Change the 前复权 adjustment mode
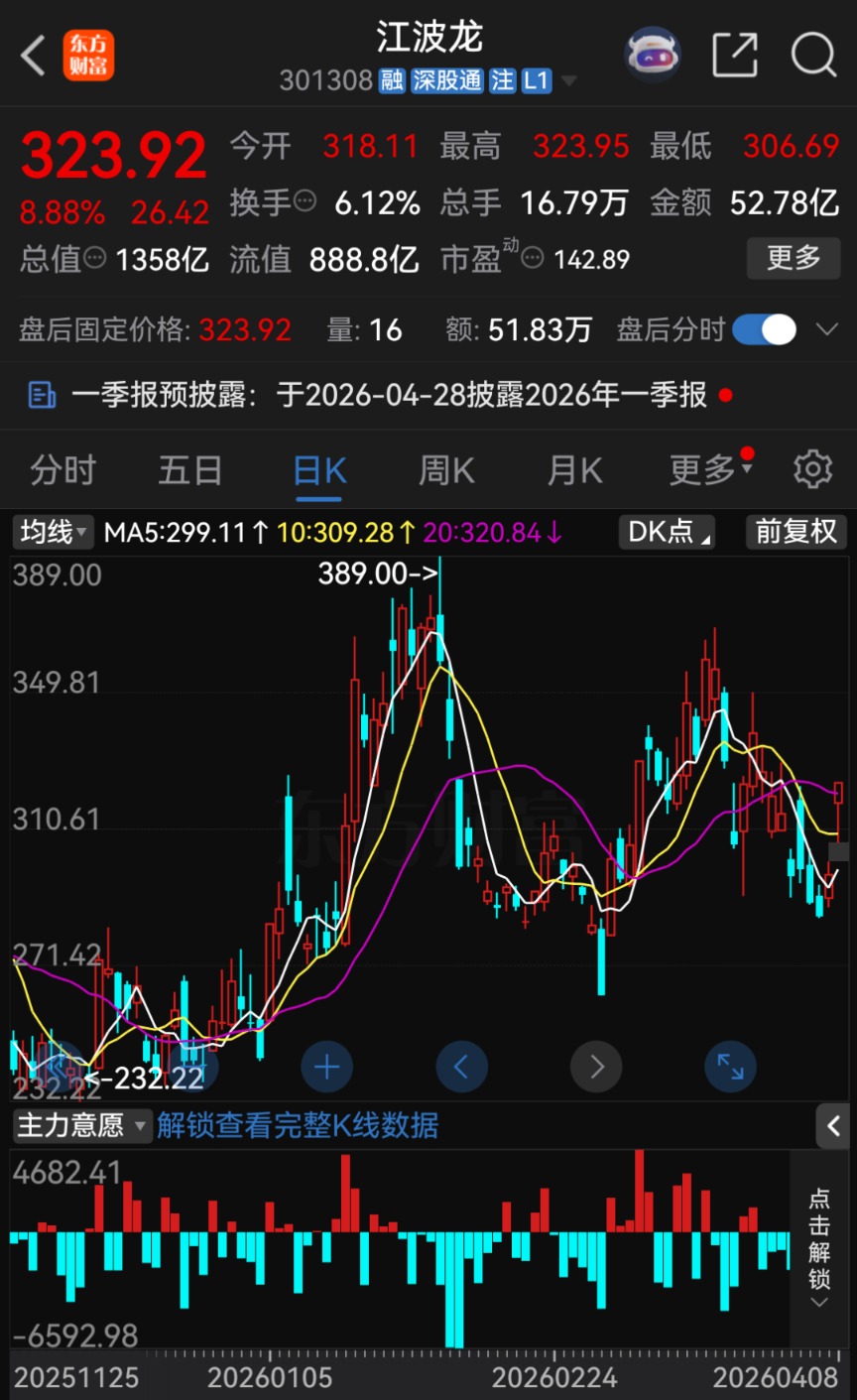This screenshot has width=857, height=1400. click(796, 533)
